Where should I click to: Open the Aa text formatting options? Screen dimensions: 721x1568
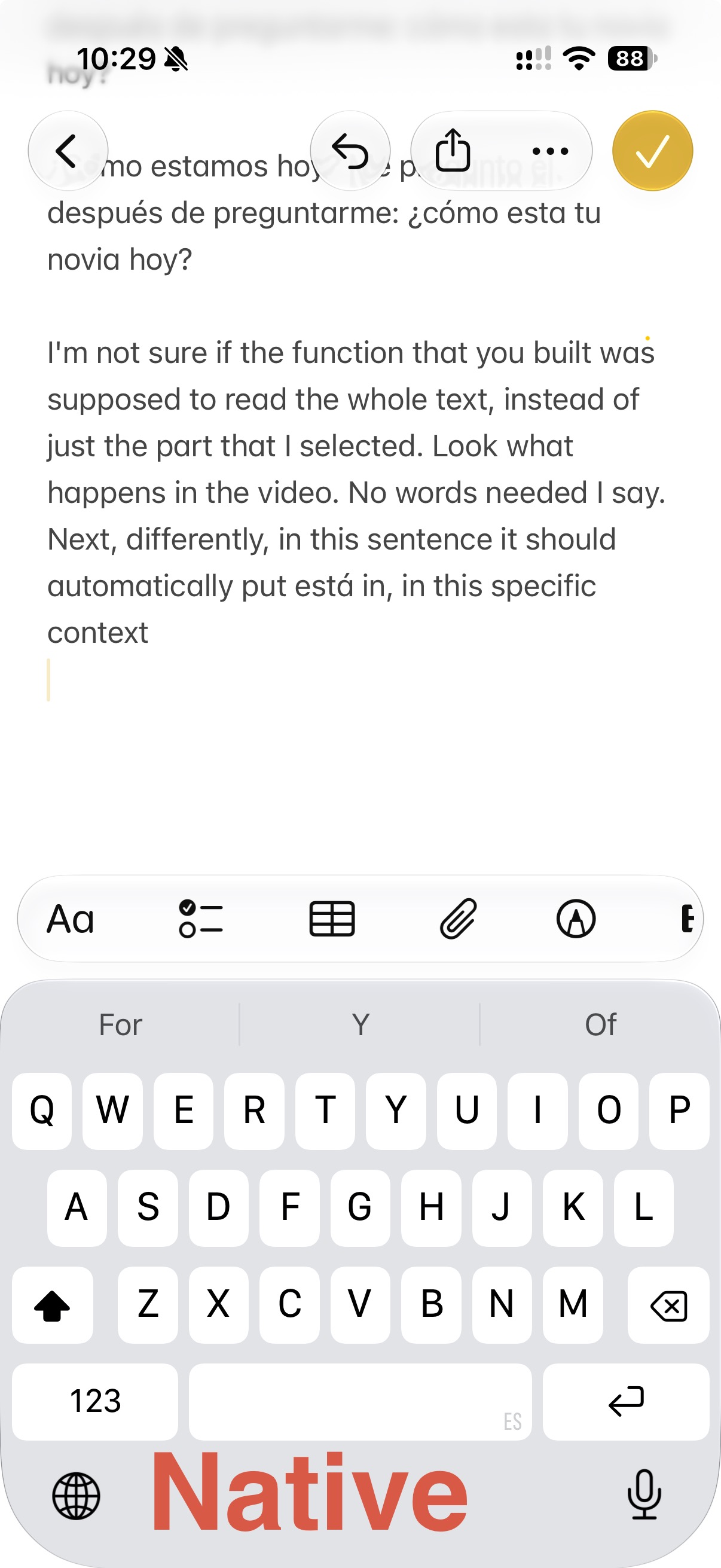point(71,919)
